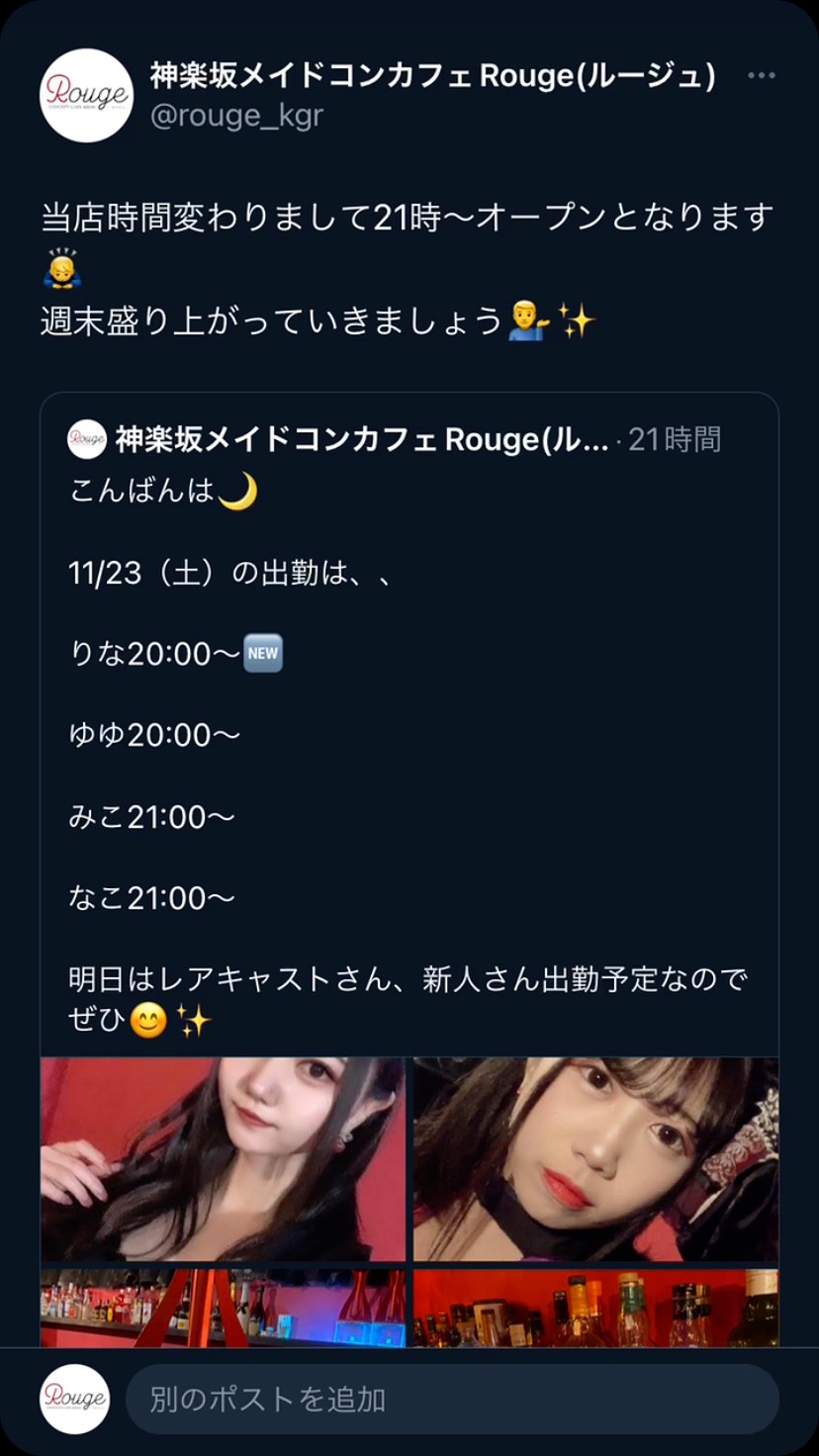
Task: View the top-right photo in quoted post
Action: click(x=595, y=1158)
